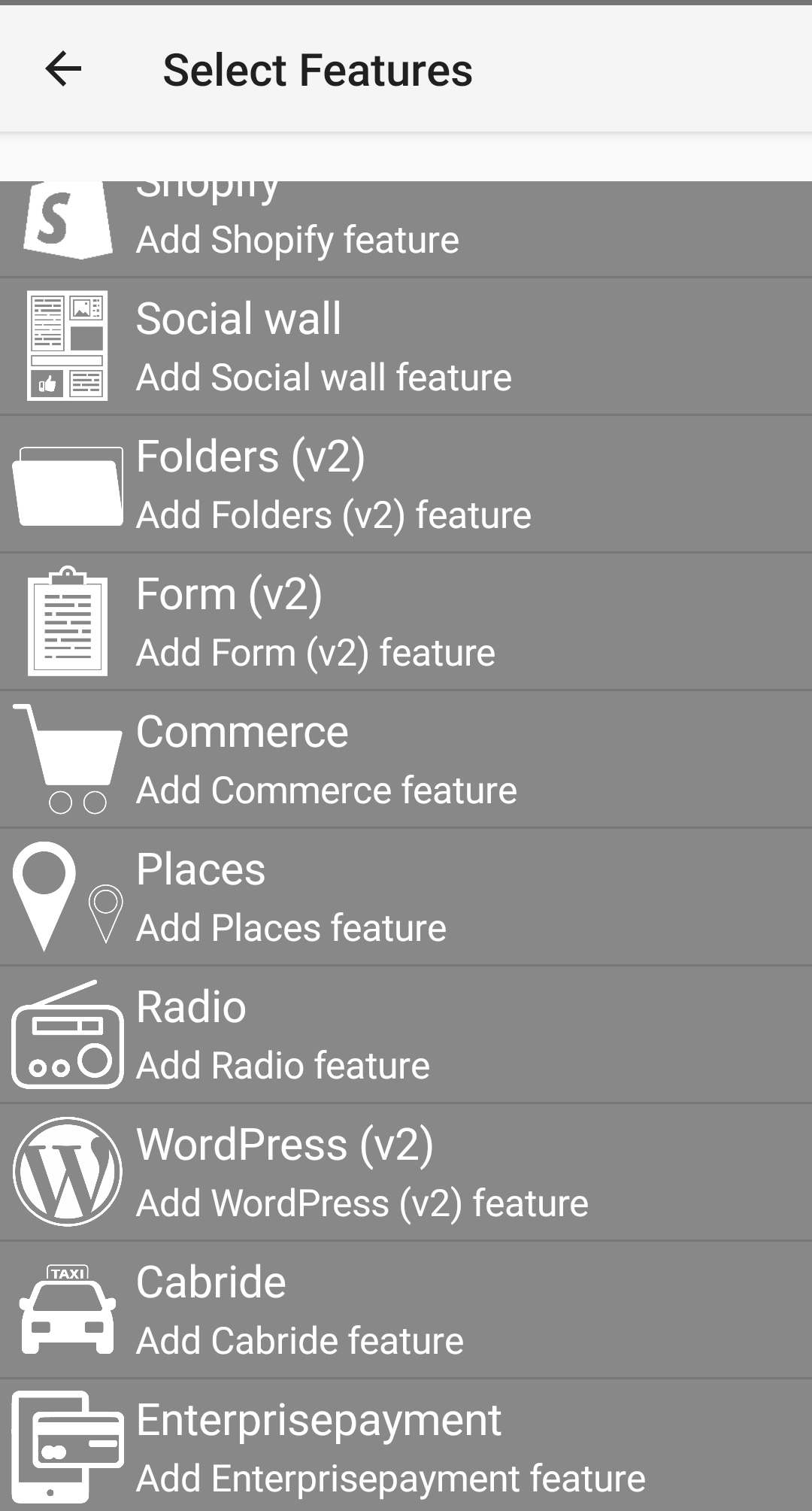Select the Commerce feature
This screenshot has width=812, height=1511.
click(406, 759)
